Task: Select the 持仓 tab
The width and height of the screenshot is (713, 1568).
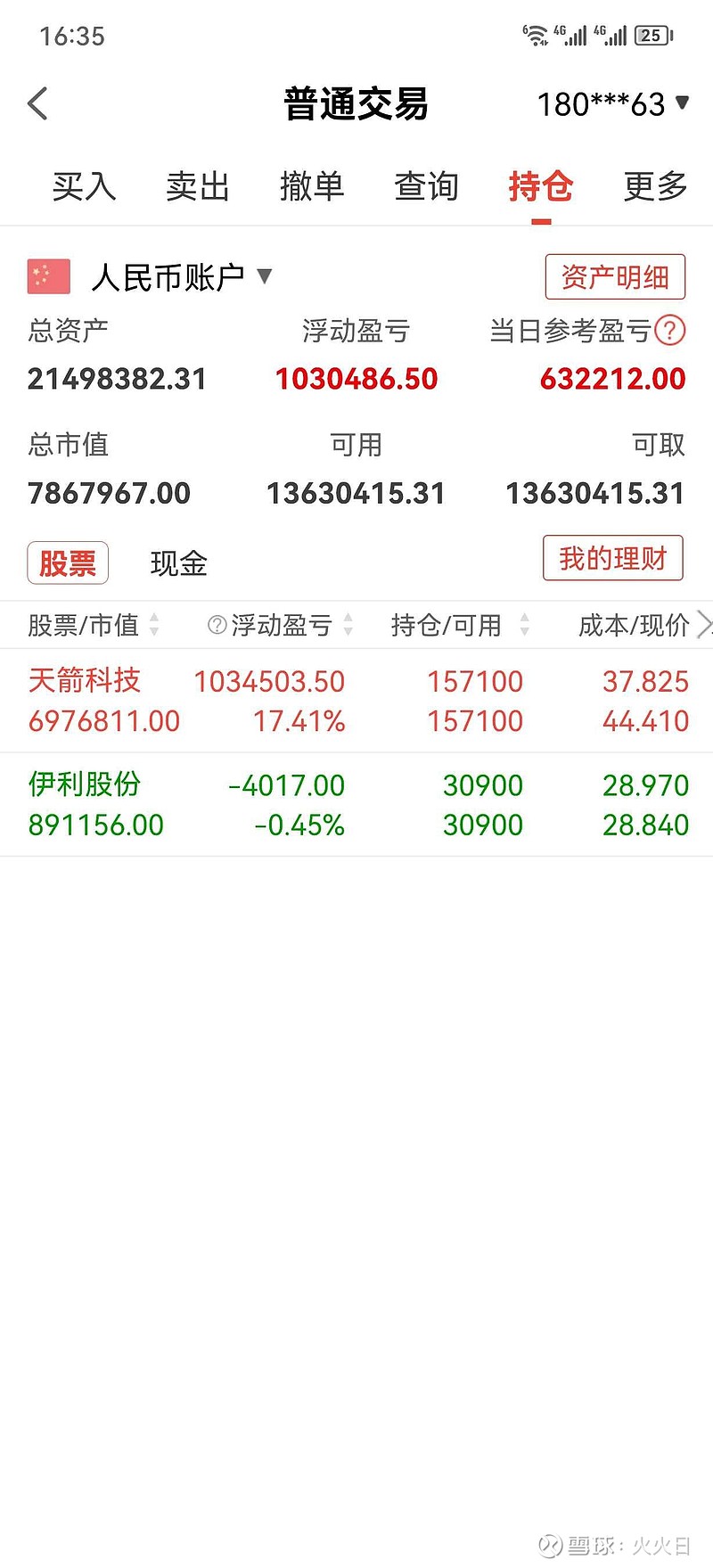Action: tap(540, 186)
